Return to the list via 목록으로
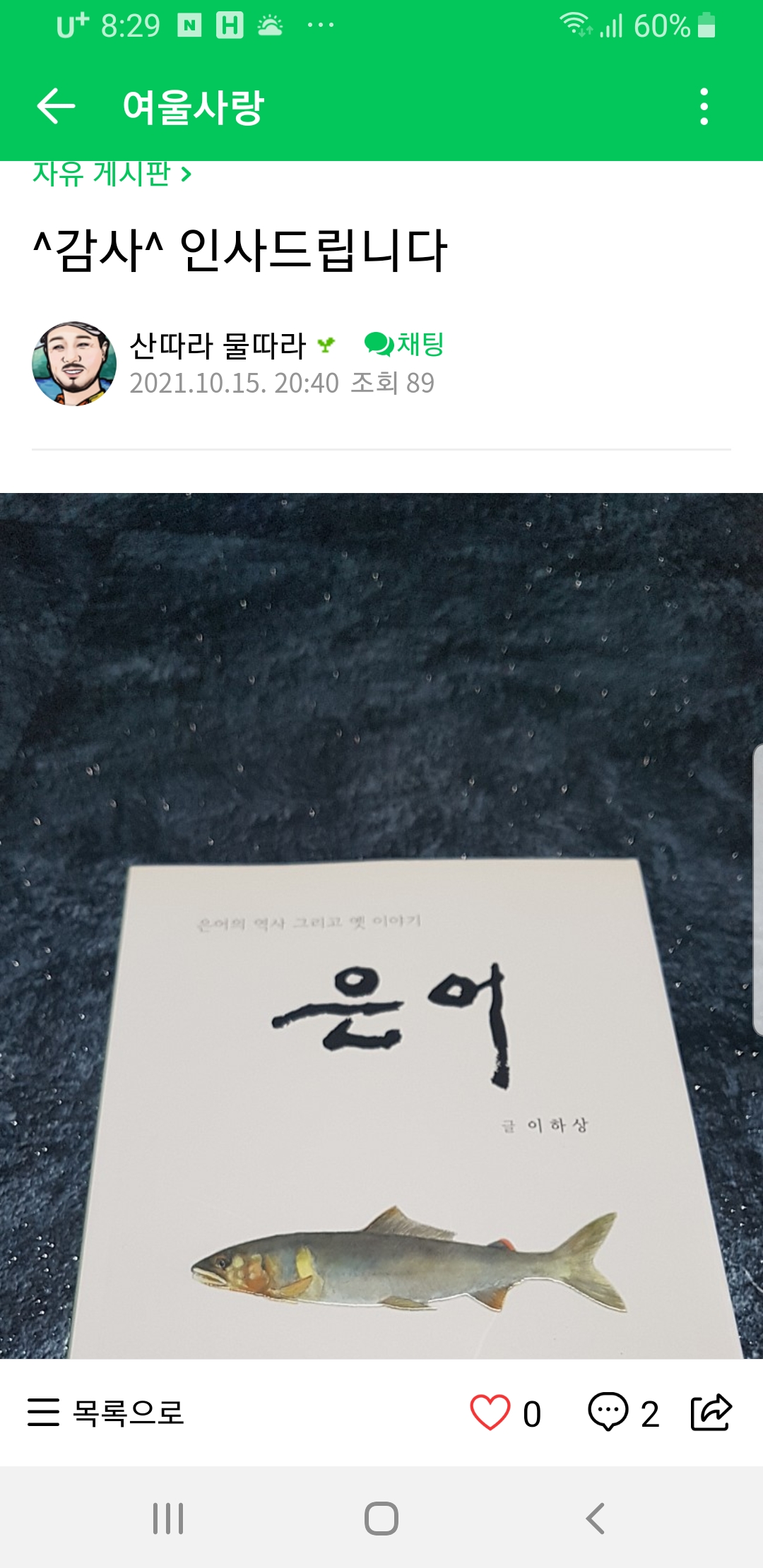Screen dimensions: 763x1568 (x=106, y=1413)
